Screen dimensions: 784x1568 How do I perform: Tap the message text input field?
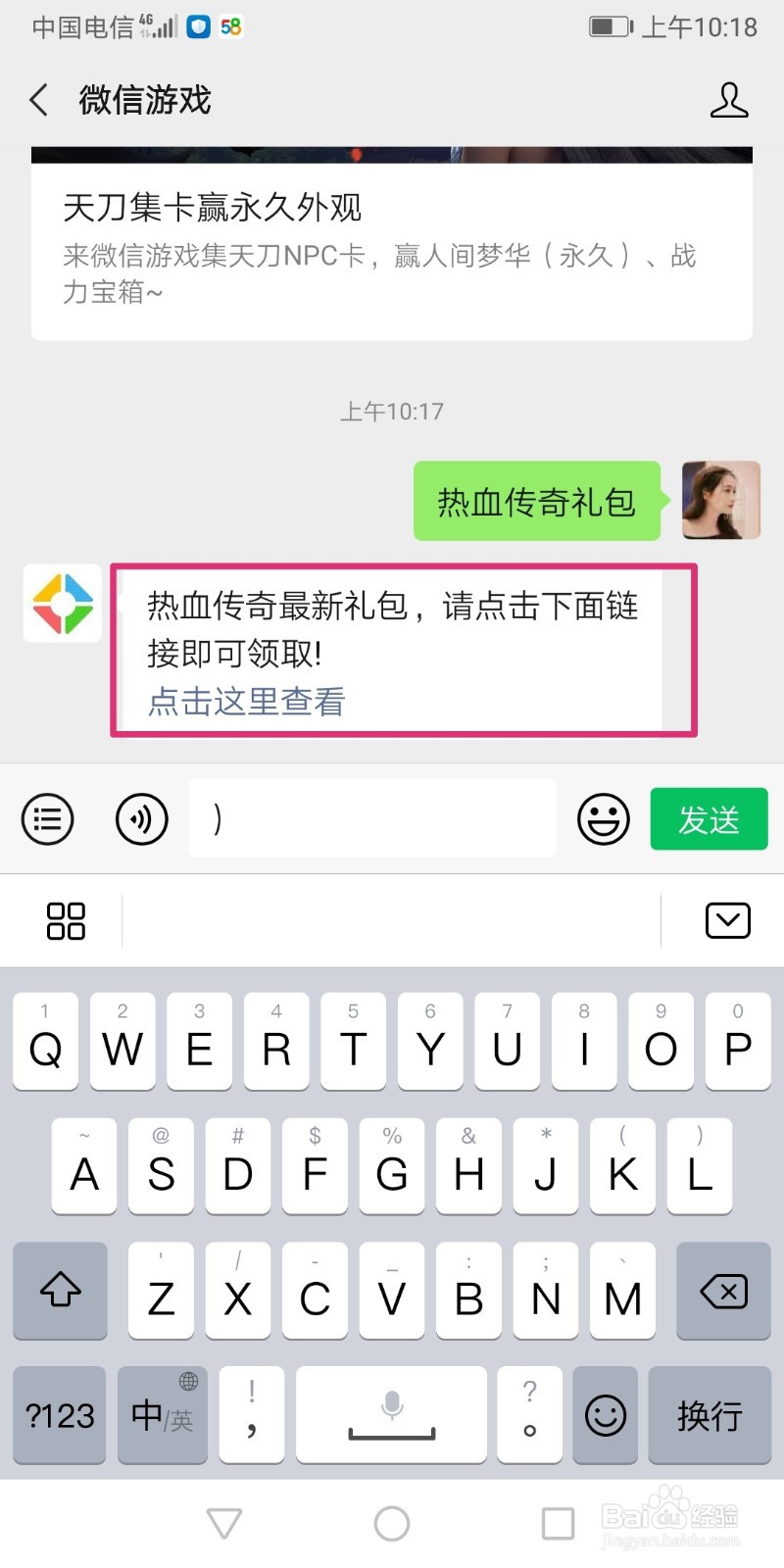coord(372,819)
